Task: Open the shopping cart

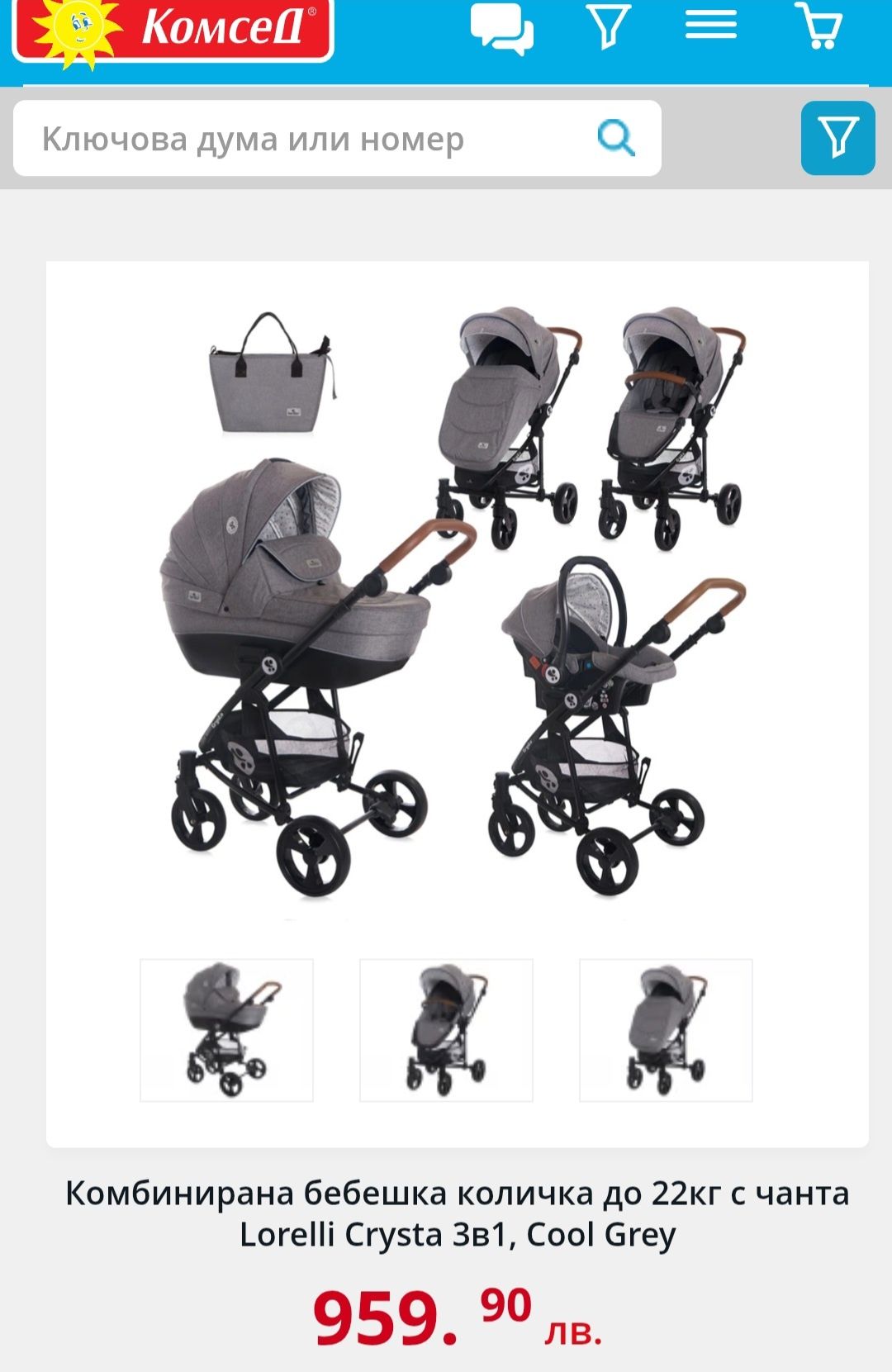Action: (819, 25)
